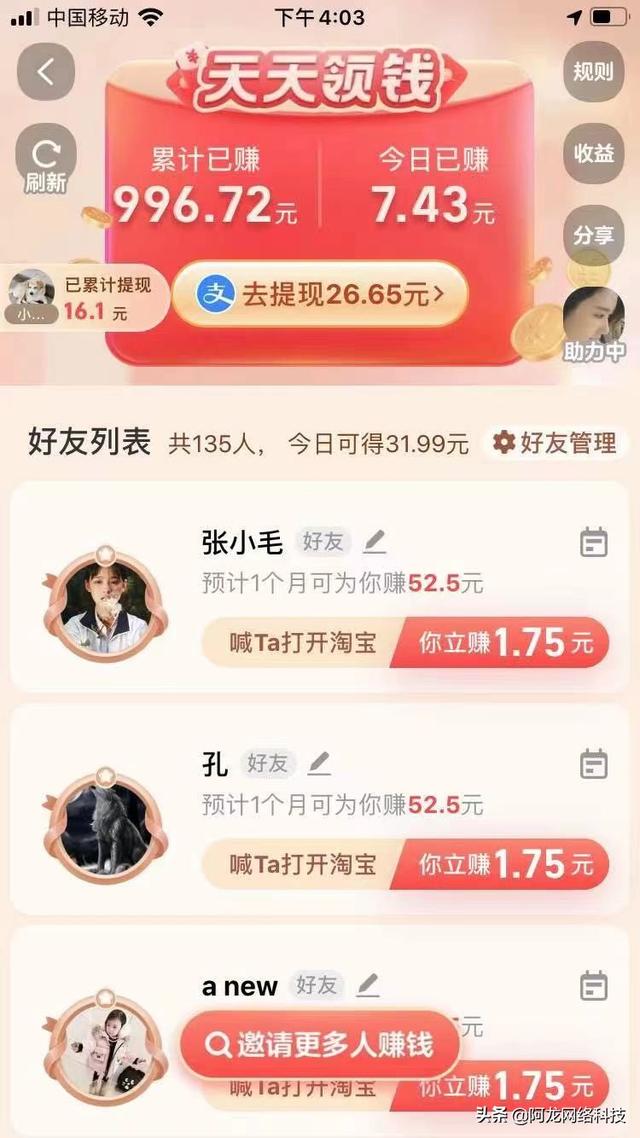Tap 喊Ta打开淘宝 on 张小毛's card
Screen dimensions: 640x1138
pyautogui.click(x=301, y=643)
